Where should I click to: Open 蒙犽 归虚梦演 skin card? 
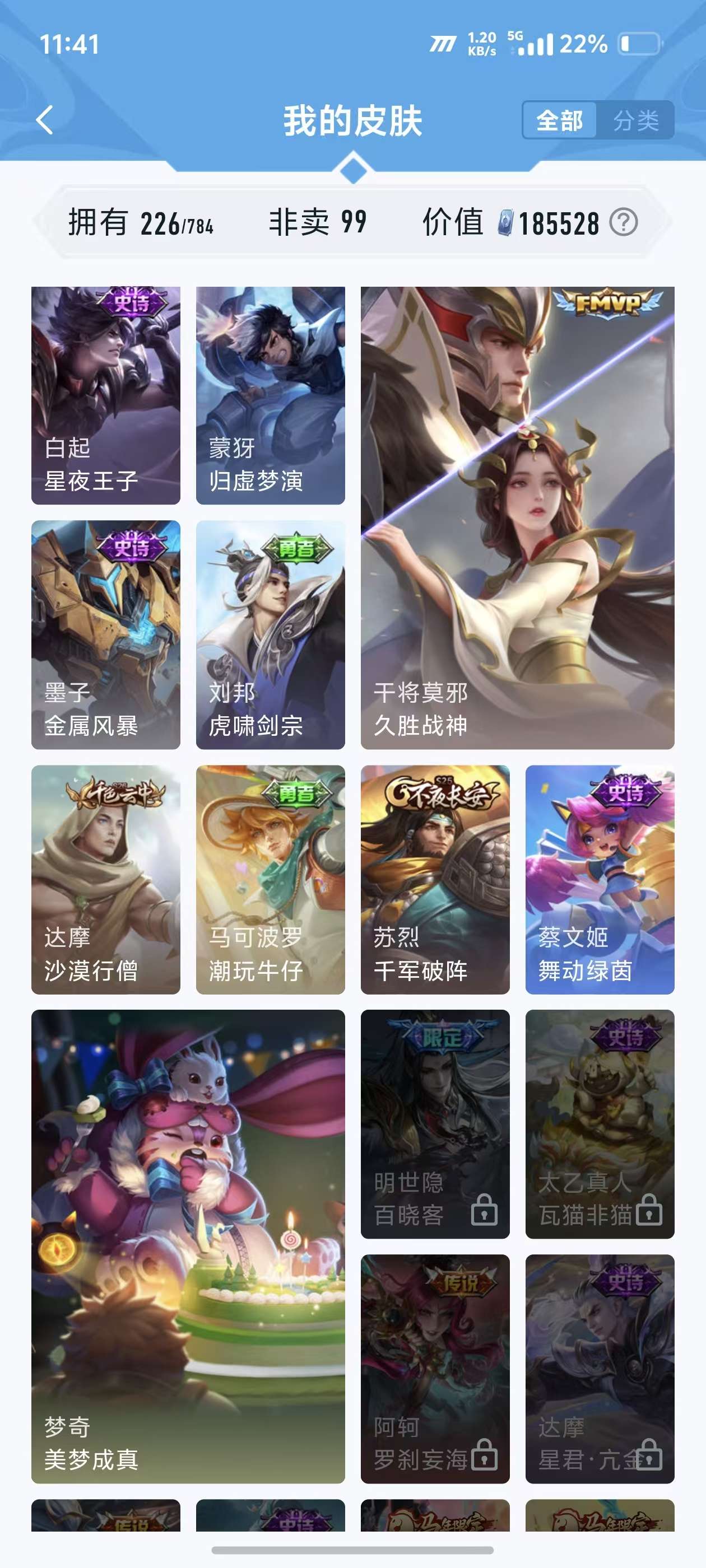(271, 396)
